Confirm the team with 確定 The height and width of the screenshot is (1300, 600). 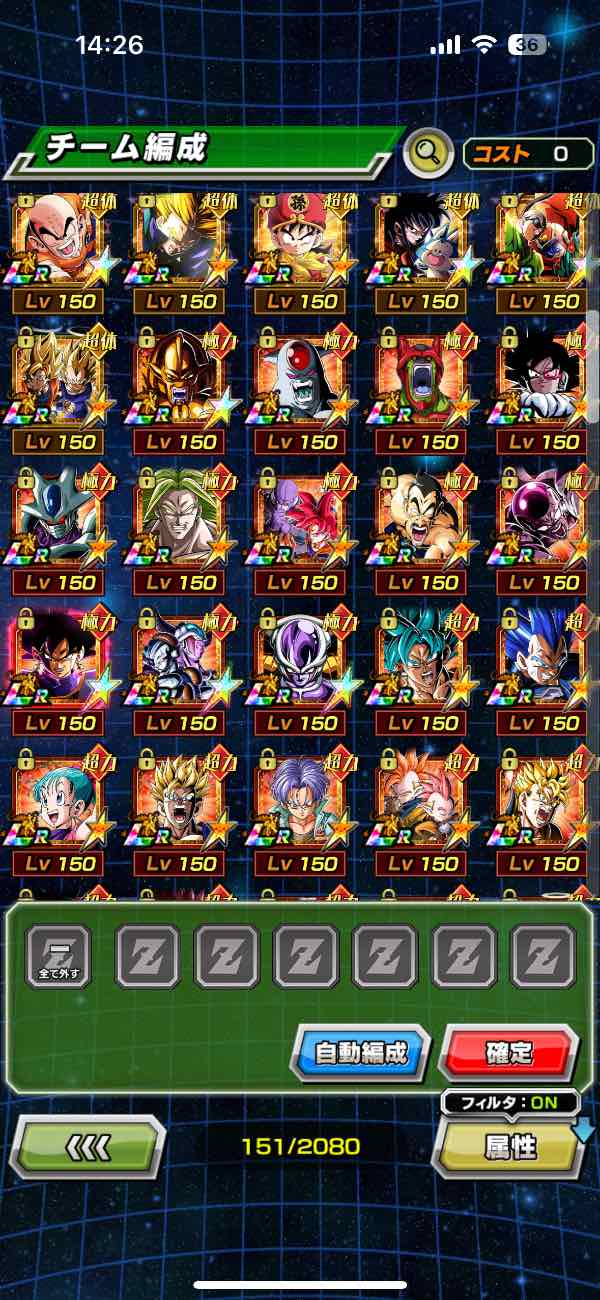click(509, 1053)
